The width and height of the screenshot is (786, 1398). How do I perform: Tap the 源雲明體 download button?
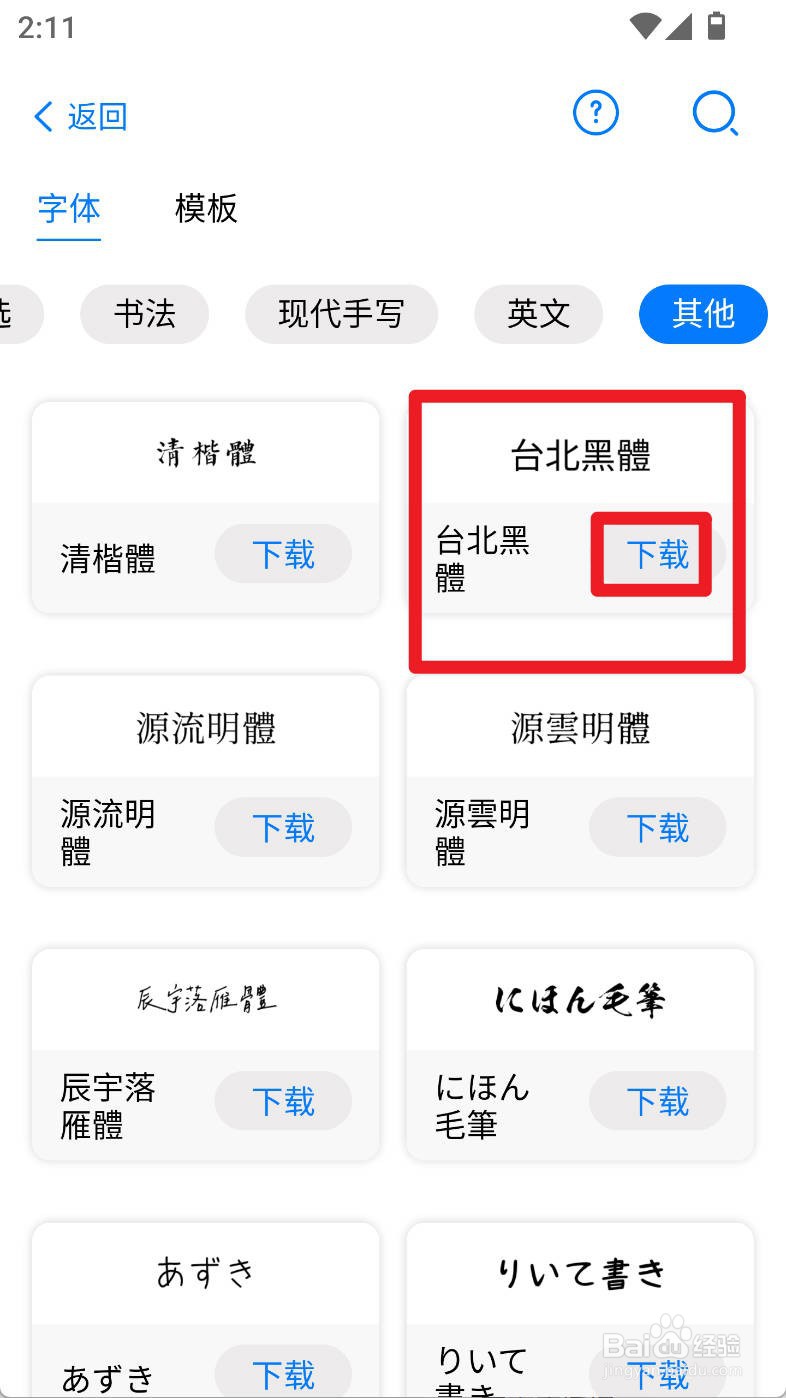(x=657, y=827)
